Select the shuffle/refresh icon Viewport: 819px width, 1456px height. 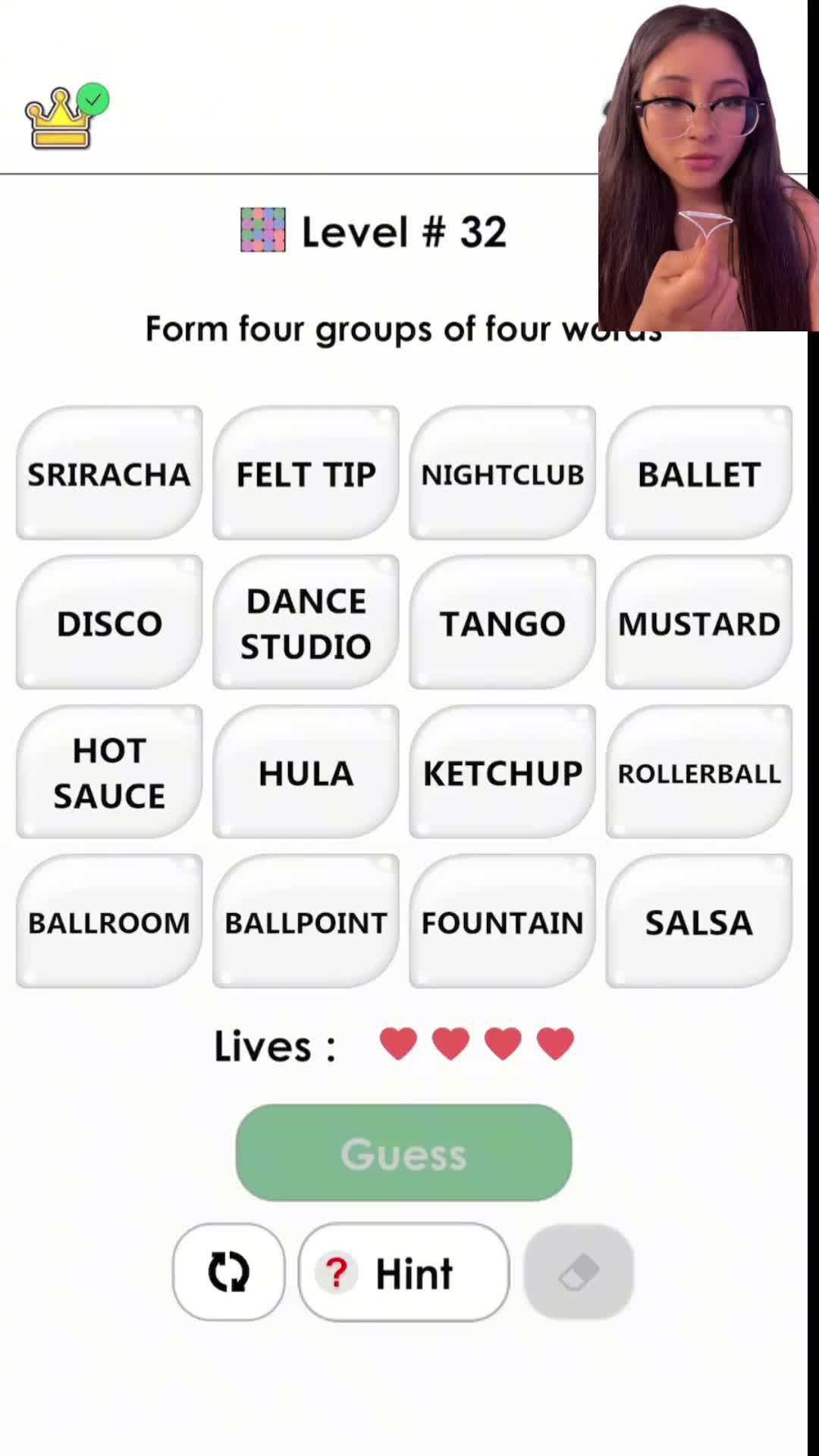point(228,1271)
